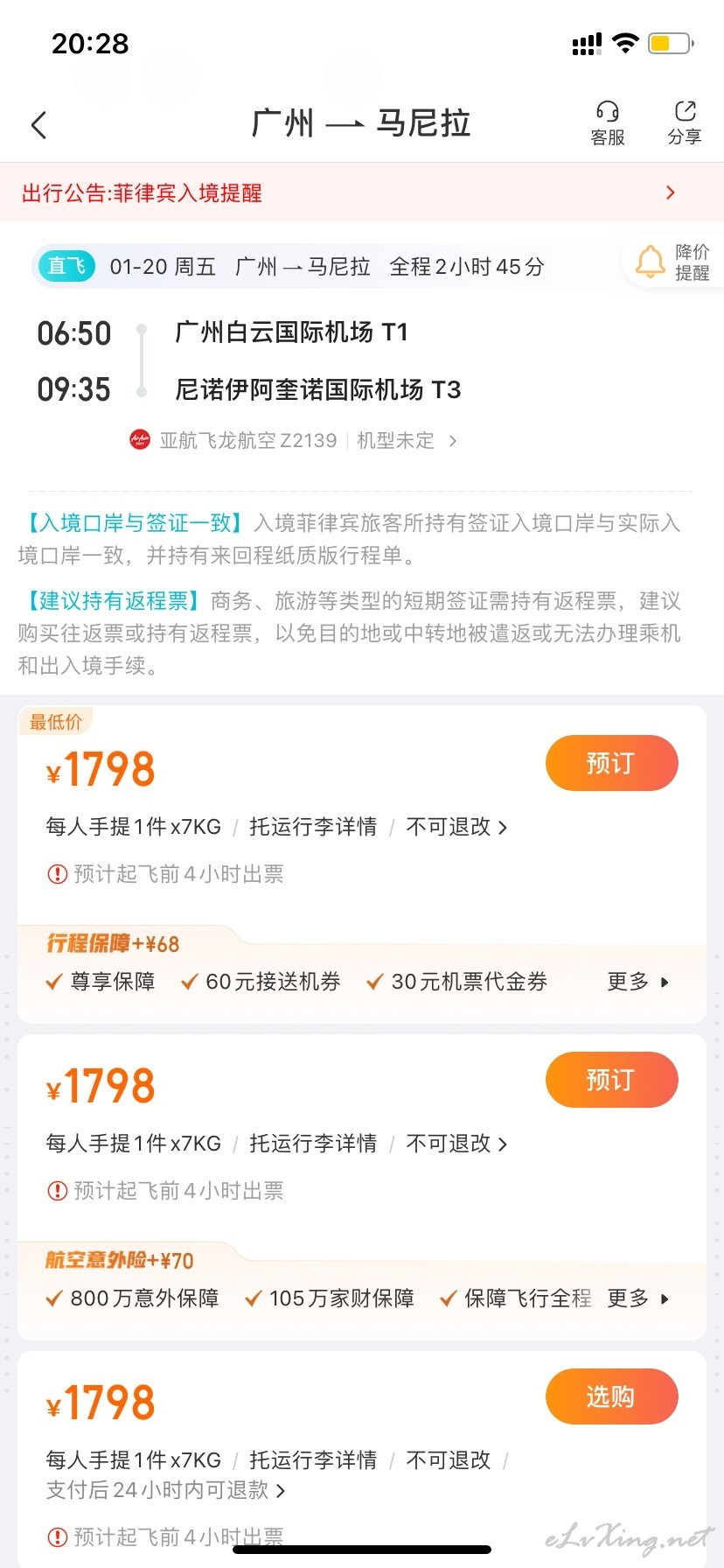
Task: Expand 更多 in the 航空意外险+¥70 section
Action: [x=638, y=1298]
